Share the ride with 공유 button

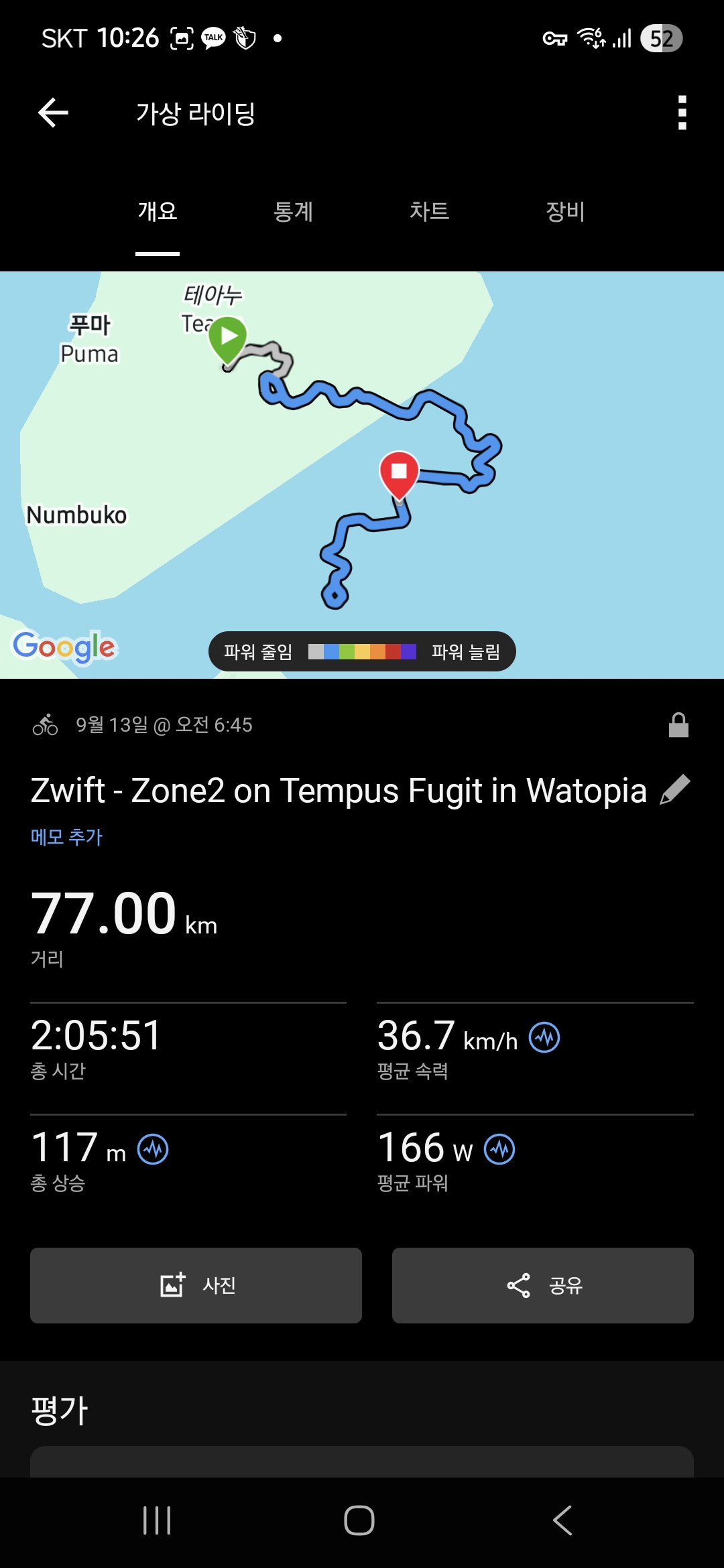[543, 1285]
